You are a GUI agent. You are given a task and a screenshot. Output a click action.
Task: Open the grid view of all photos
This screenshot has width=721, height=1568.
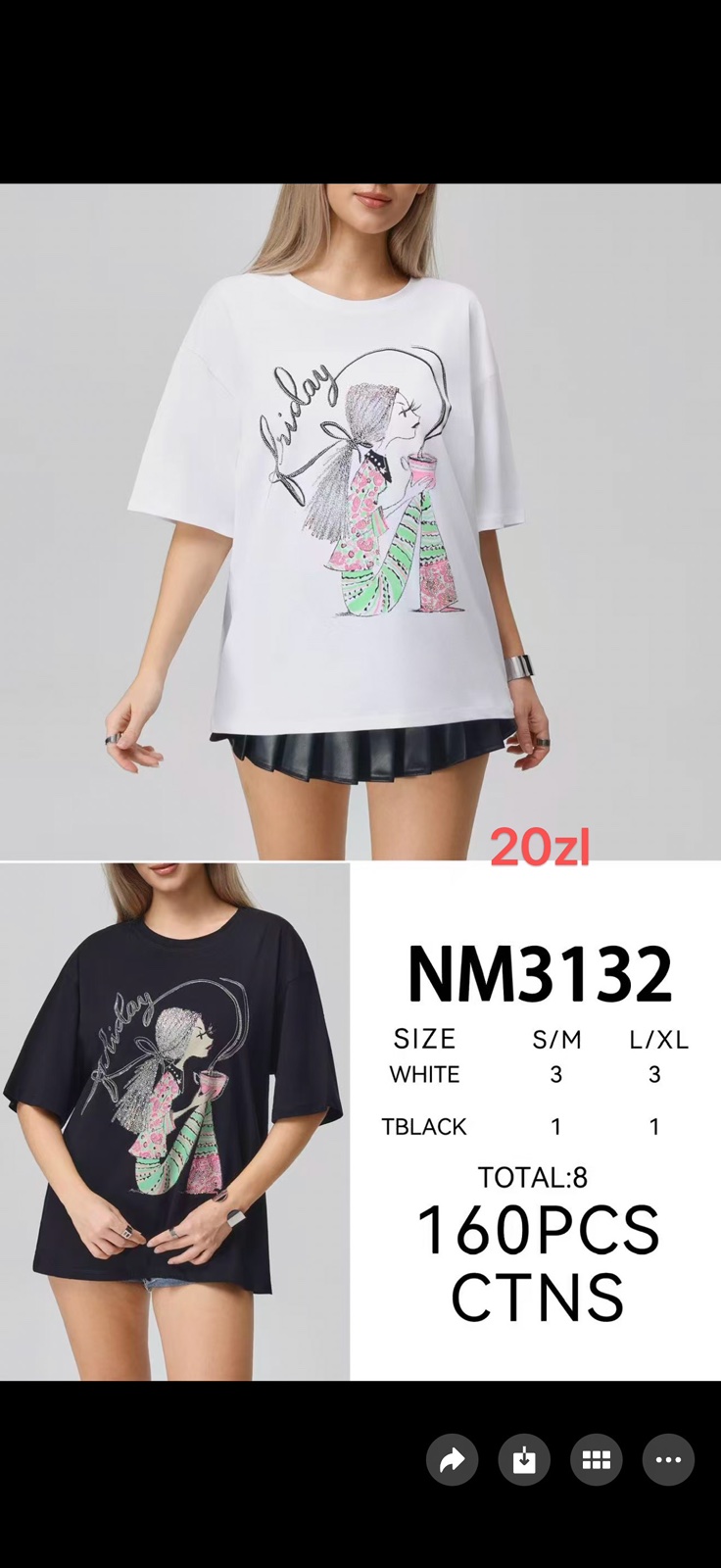[x=596, y=1461]
